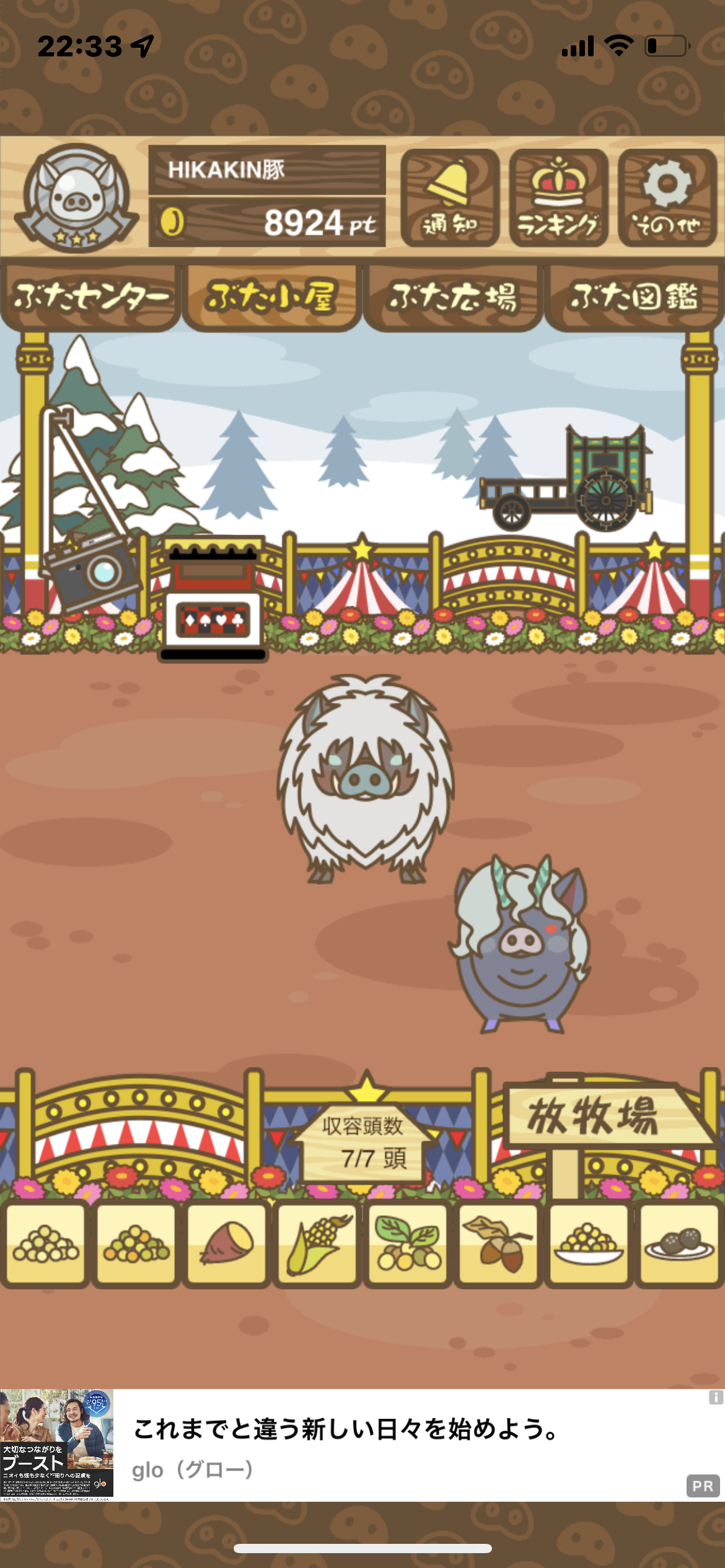The width and height of the screenshot is (725, 1568).
Task: Select the acorn feed item
Action: (x=498, y=1244)
